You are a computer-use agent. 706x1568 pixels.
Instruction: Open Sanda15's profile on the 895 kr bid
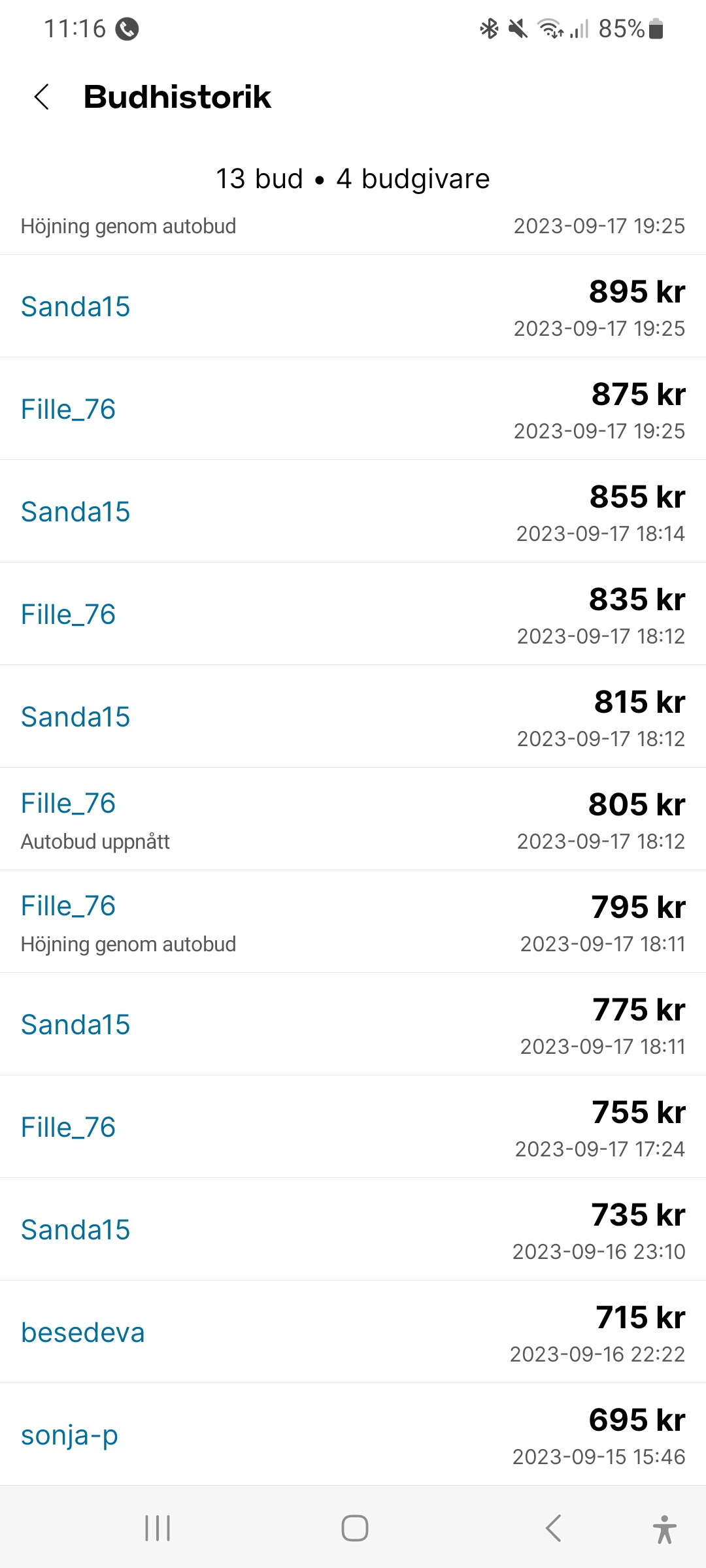[75, 306]
